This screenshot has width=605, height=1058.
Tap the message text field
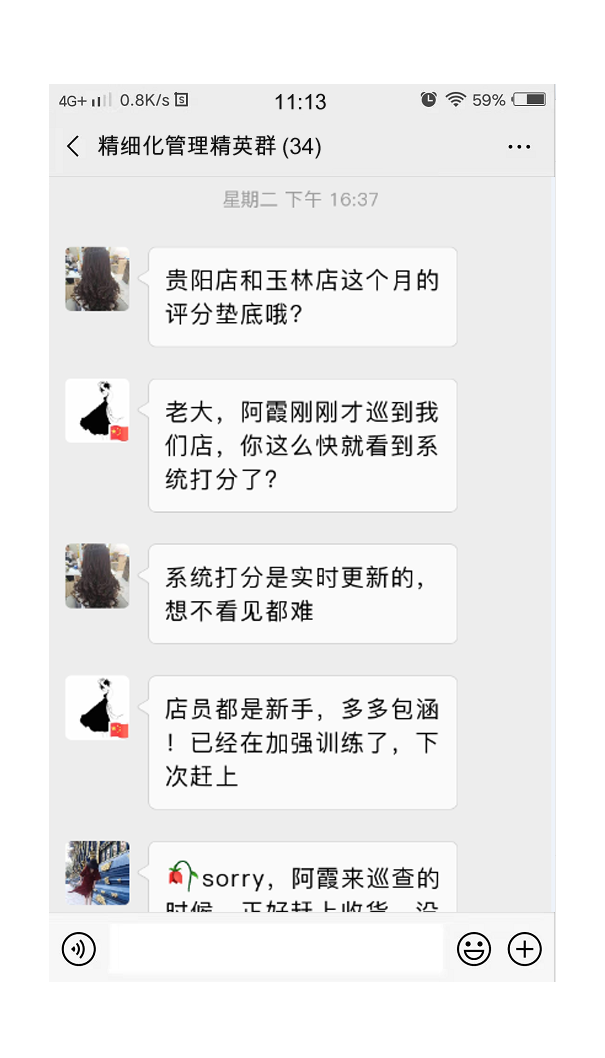click(276, 948)
